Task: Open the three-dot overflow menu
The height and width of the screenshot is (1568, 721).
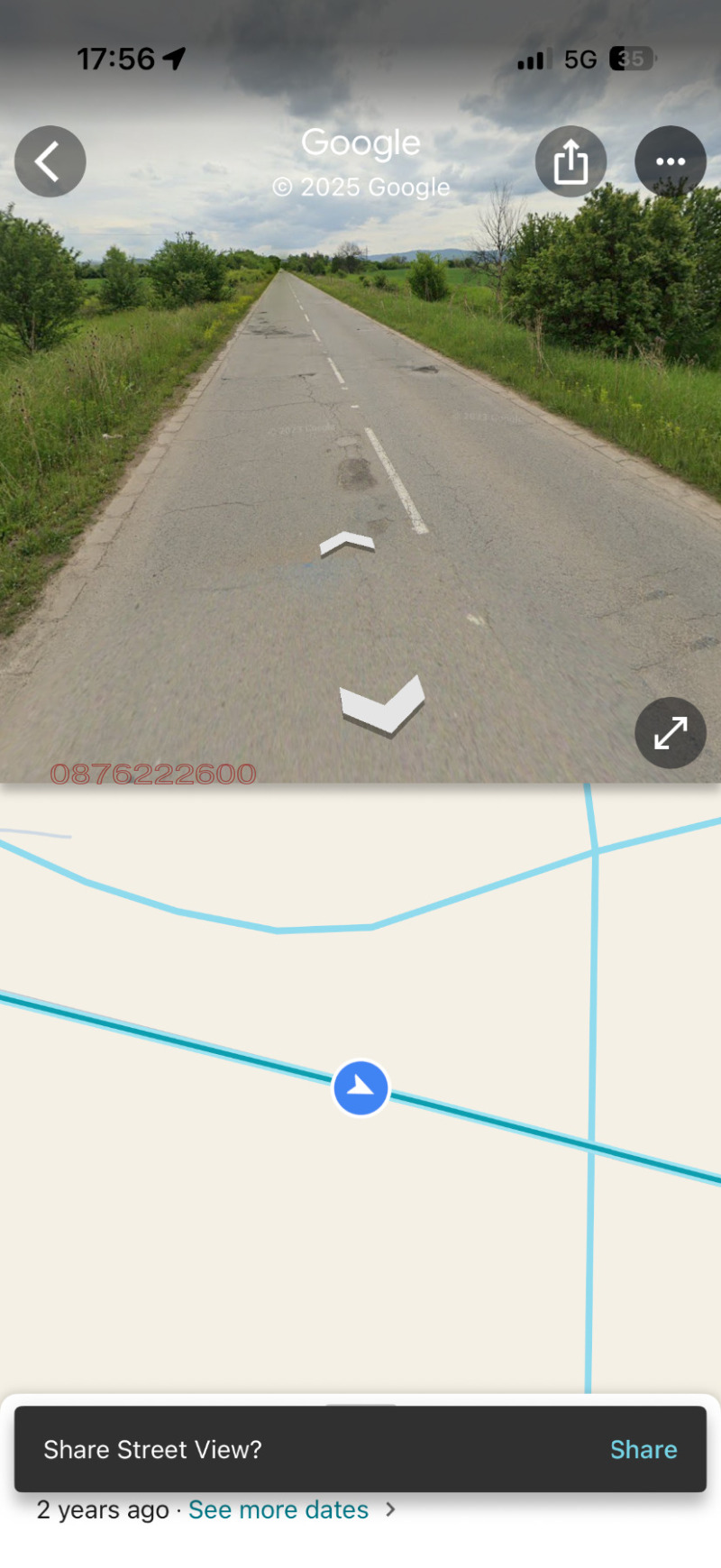Action: 670,161
